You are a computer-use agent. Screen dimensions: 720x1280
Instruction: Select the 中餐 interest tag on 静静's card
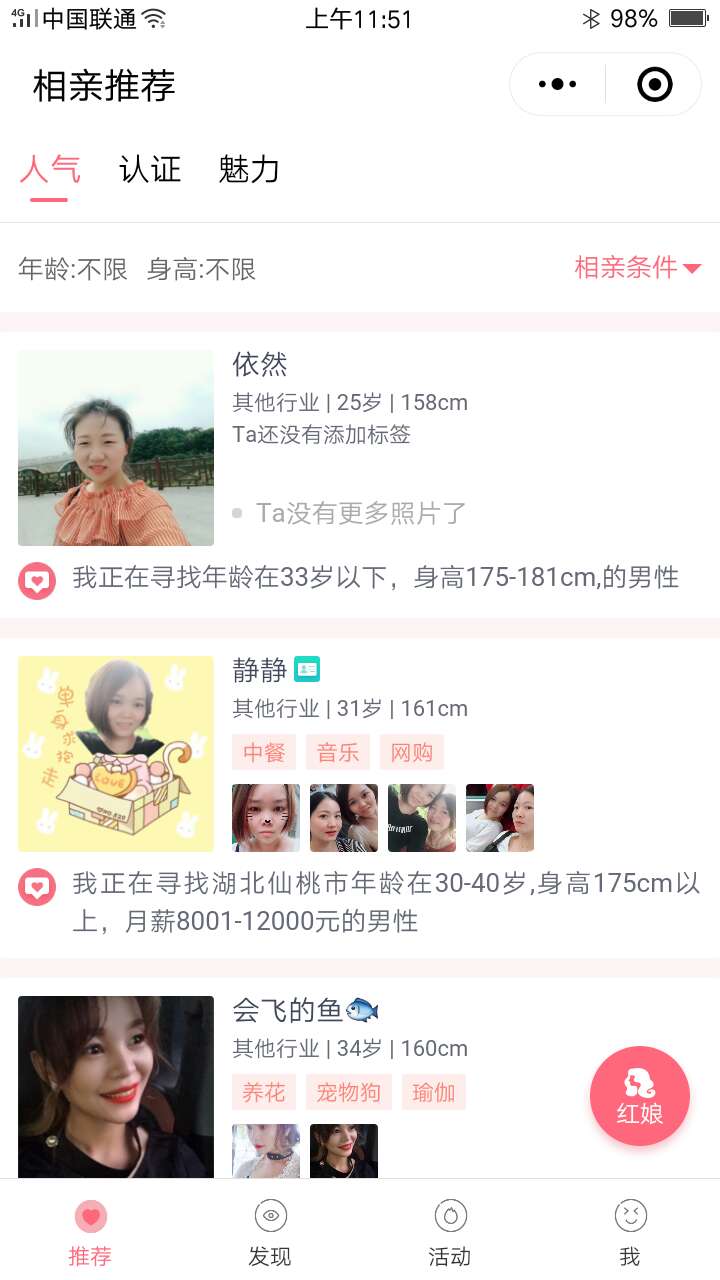(264, 752)
